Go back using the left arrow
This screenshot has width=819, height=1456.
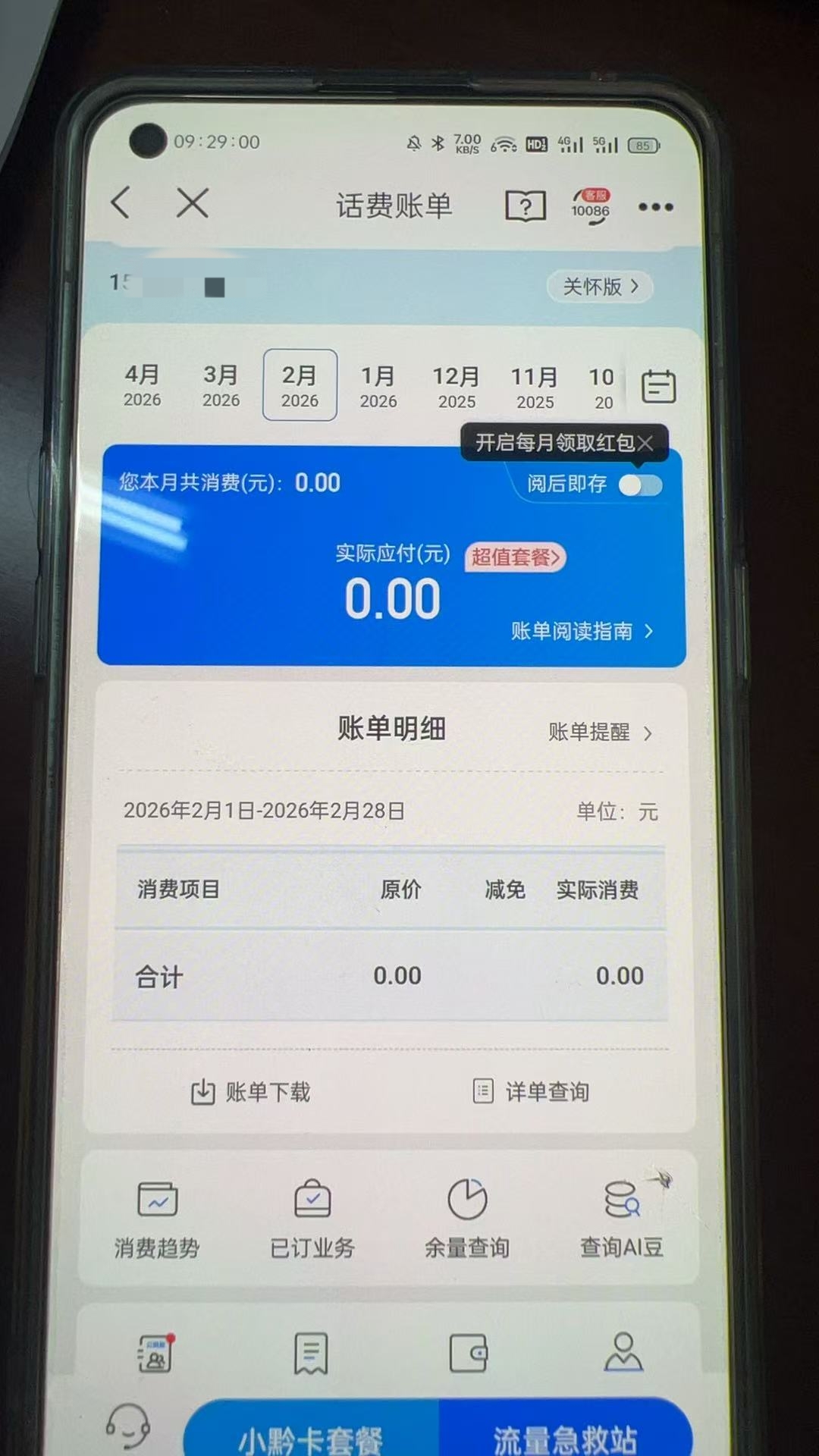(122, 203)
